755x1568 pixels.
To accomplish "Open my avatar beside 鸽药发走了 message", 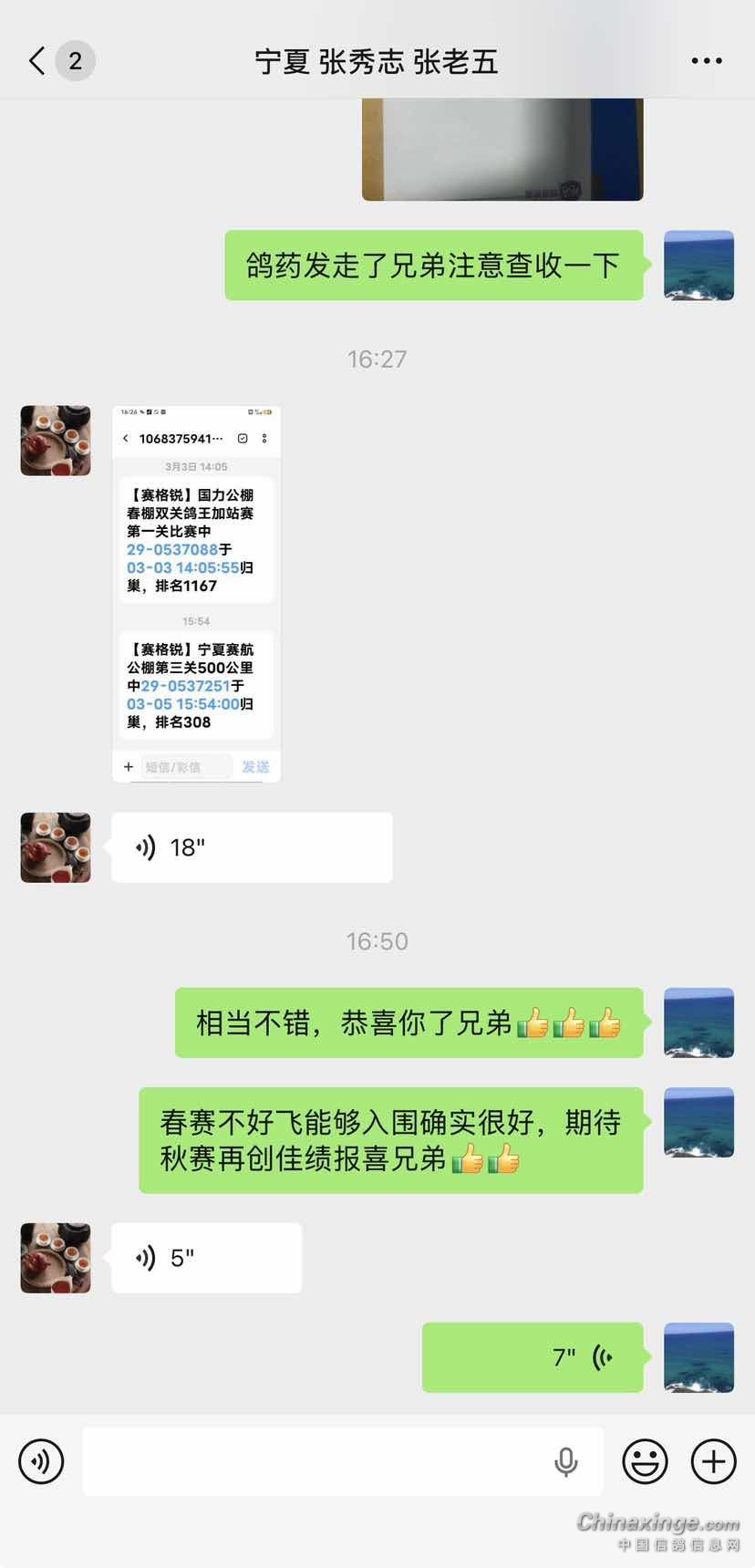I will (698, 265).
